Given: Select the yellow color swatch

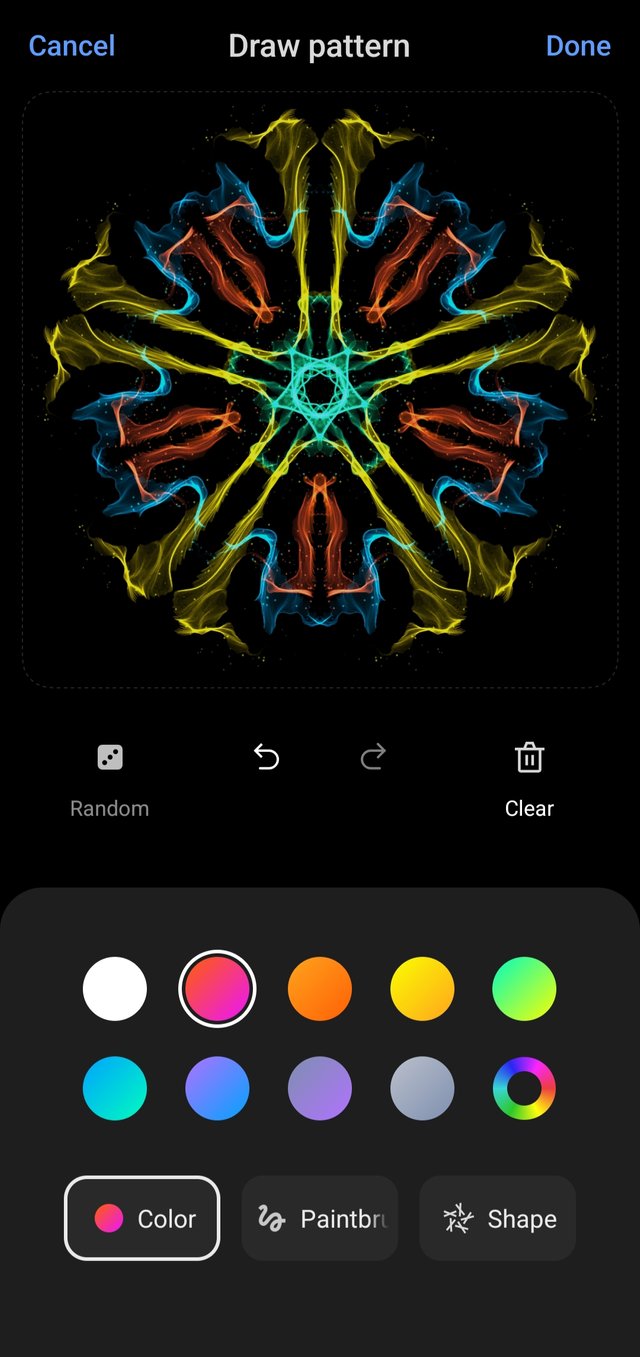Looking at the screenshot, I should (x=422, y=989).
